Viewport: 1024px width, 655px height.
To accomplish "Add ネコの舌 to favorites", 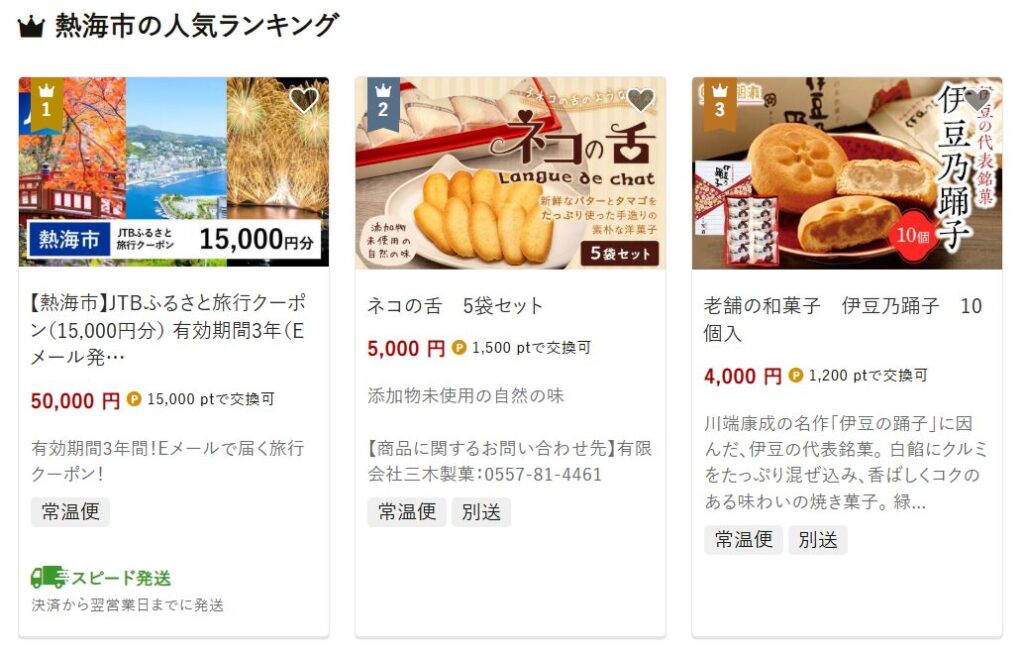I will click(x=640, y=100).
